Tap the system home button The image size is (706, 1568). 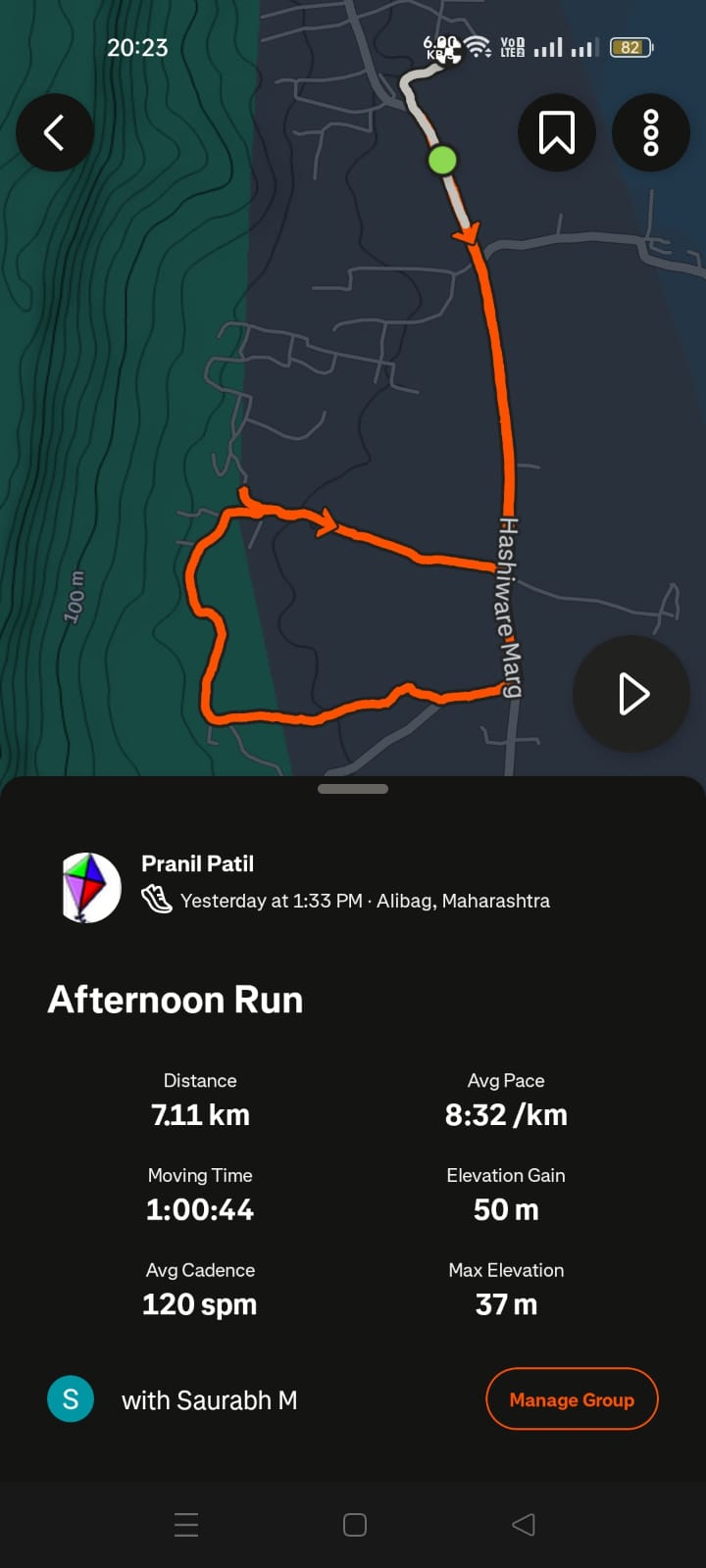tap(354, 1524)
